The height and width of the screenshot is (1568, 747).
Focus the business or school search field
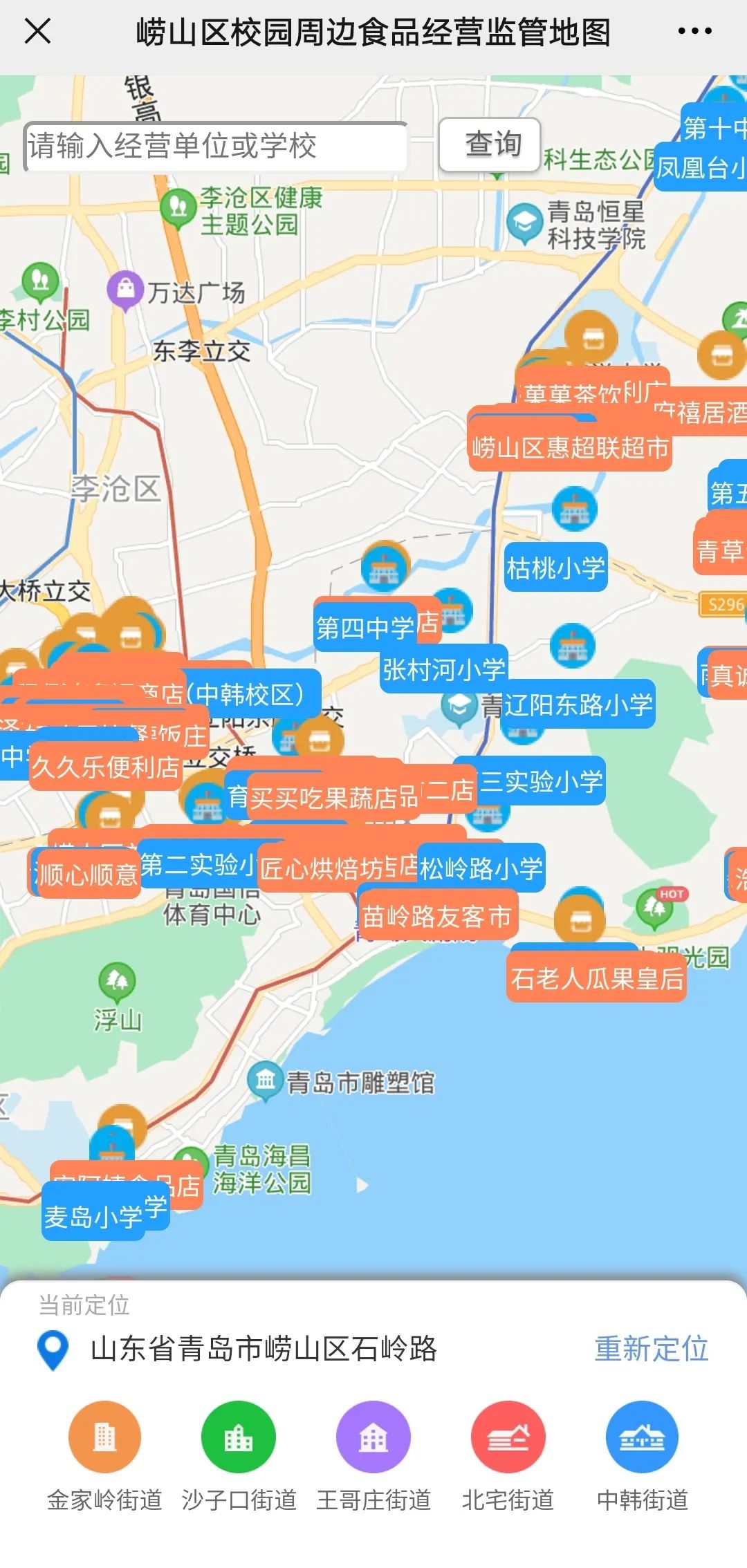tap(216, 147)
